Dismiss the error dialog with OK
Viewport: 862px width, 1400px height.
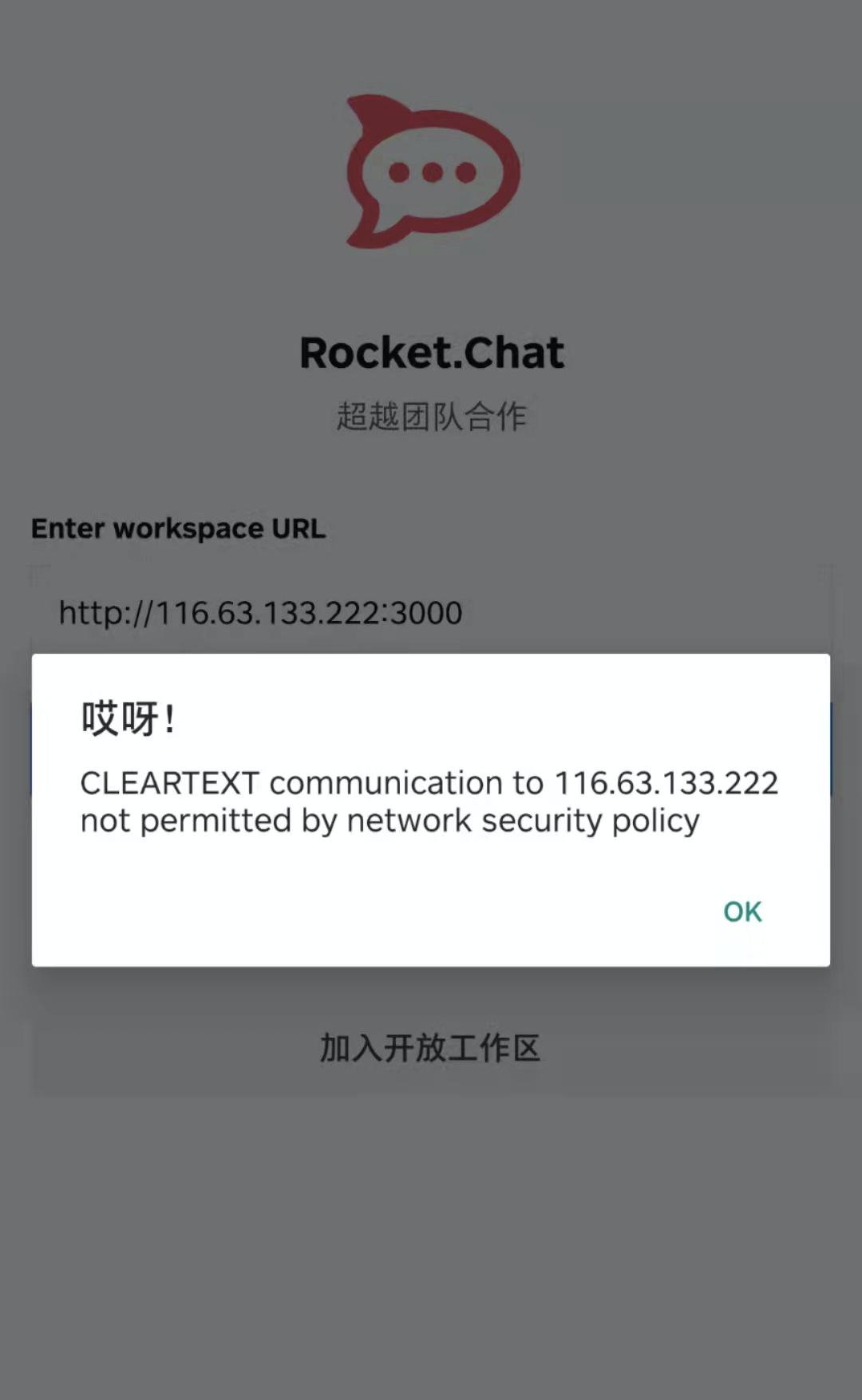pos(742,912)
